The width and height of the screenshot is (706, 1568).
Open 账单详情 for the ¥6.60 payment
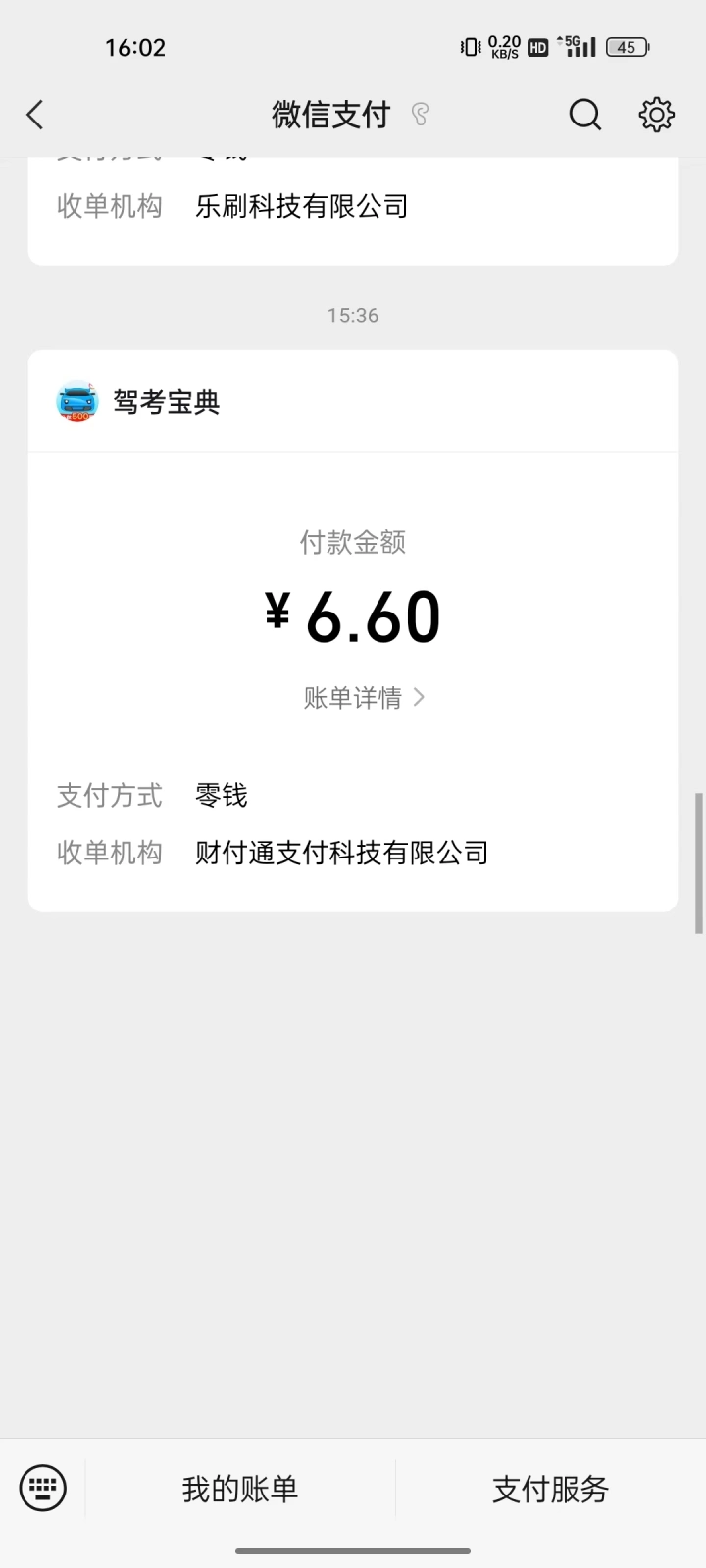tap(364, 697)
